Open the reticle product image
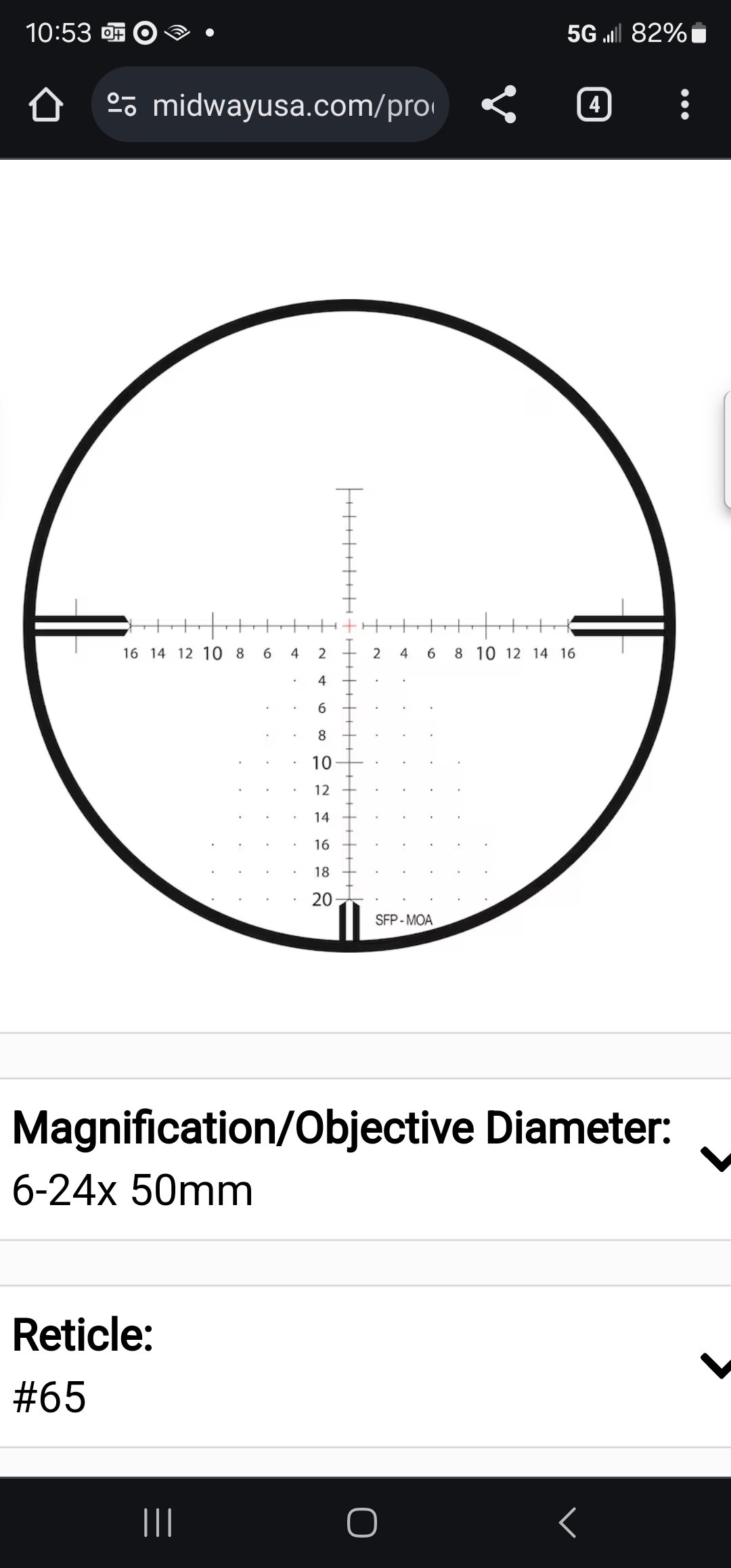The height and width of the screenshot is (1568, 731). click(349, 626)
